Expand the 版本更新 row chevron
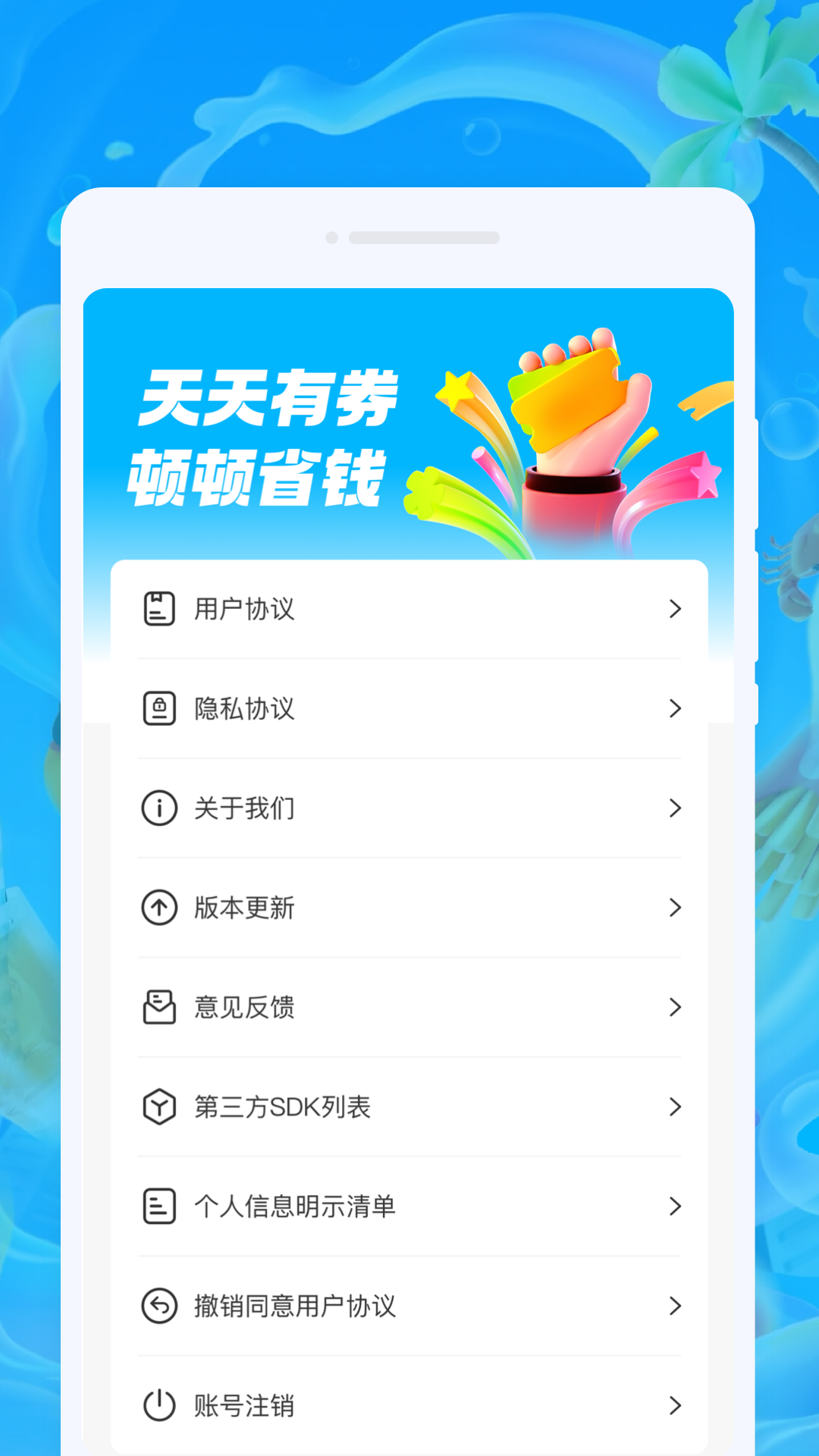This screenshot has height=1456, width=819. (675, 908)
